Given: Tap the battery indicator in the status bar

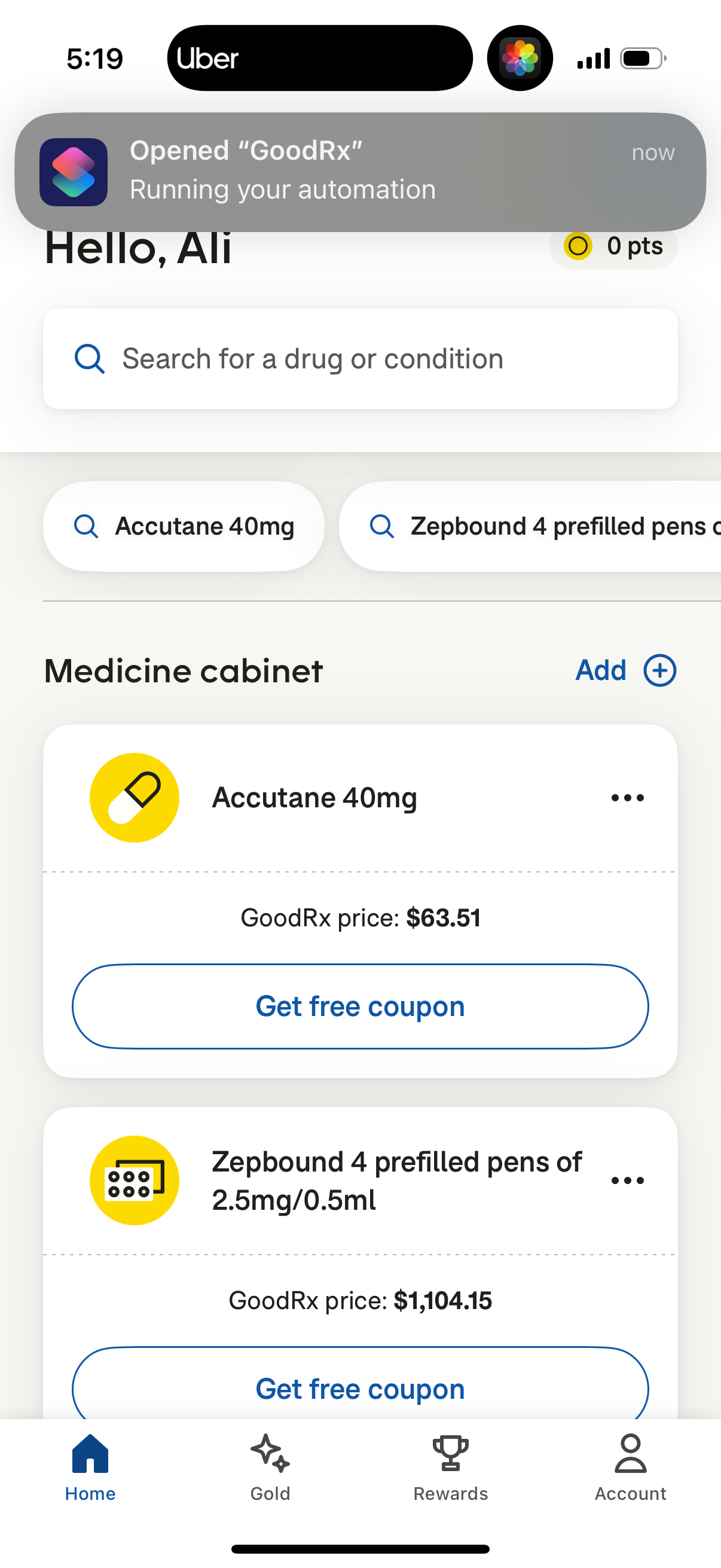Looking at the screenshot, I should 640,59.
